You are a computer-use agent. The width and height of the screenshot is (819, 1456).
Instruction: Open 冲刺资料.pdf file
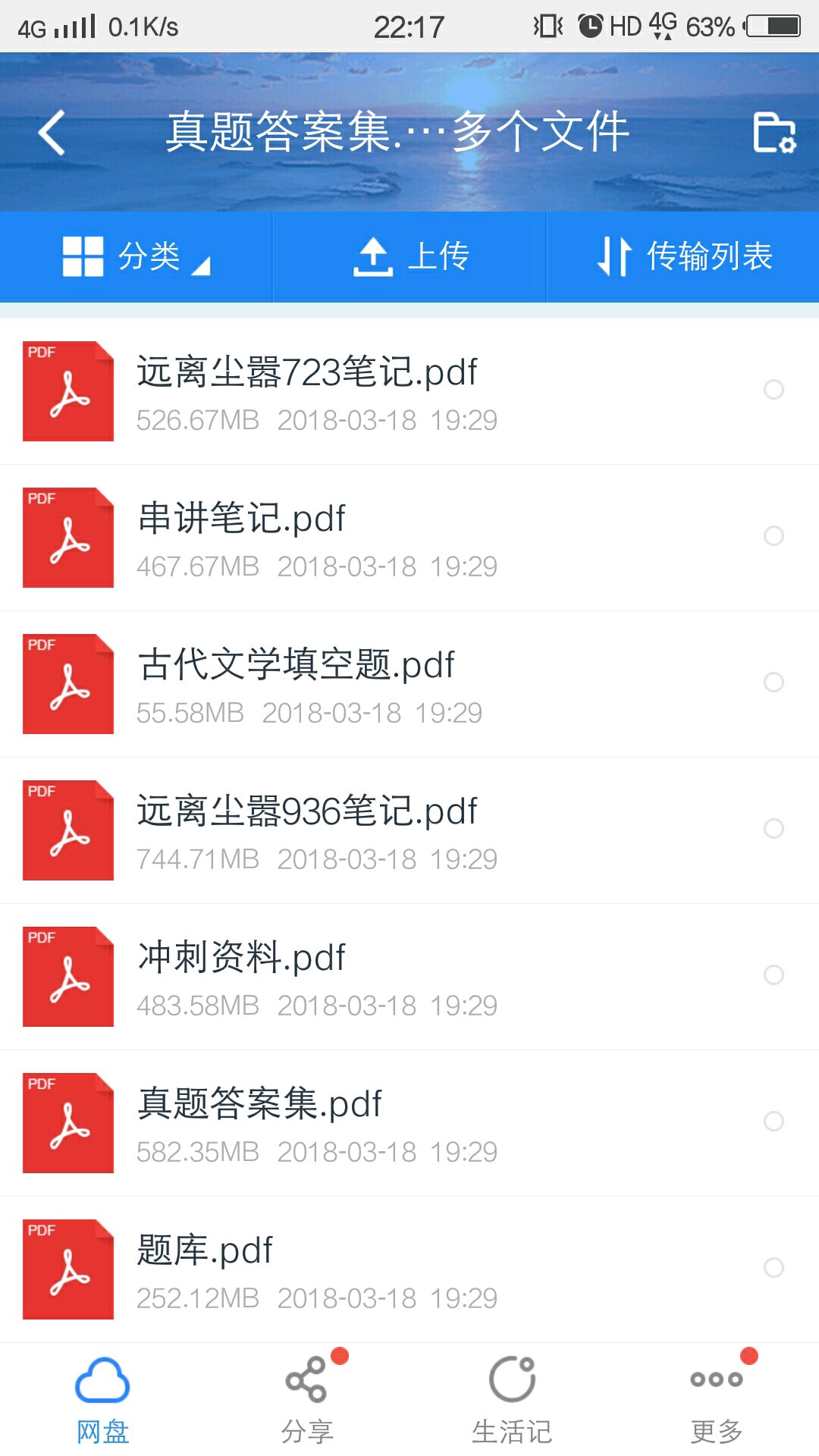243,976
